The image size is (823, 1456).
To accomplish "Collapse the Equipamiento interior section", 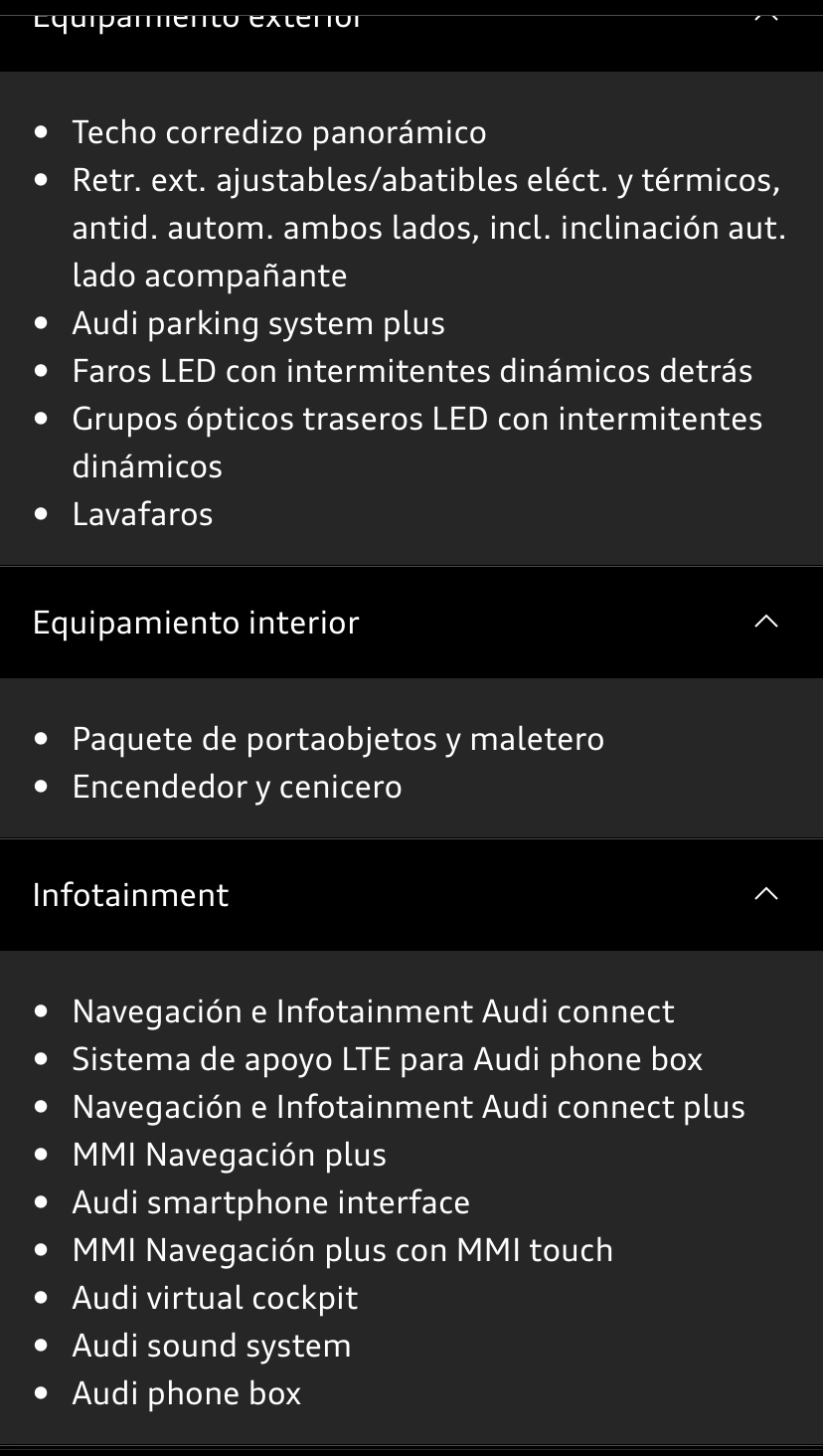I will (765, 622).
